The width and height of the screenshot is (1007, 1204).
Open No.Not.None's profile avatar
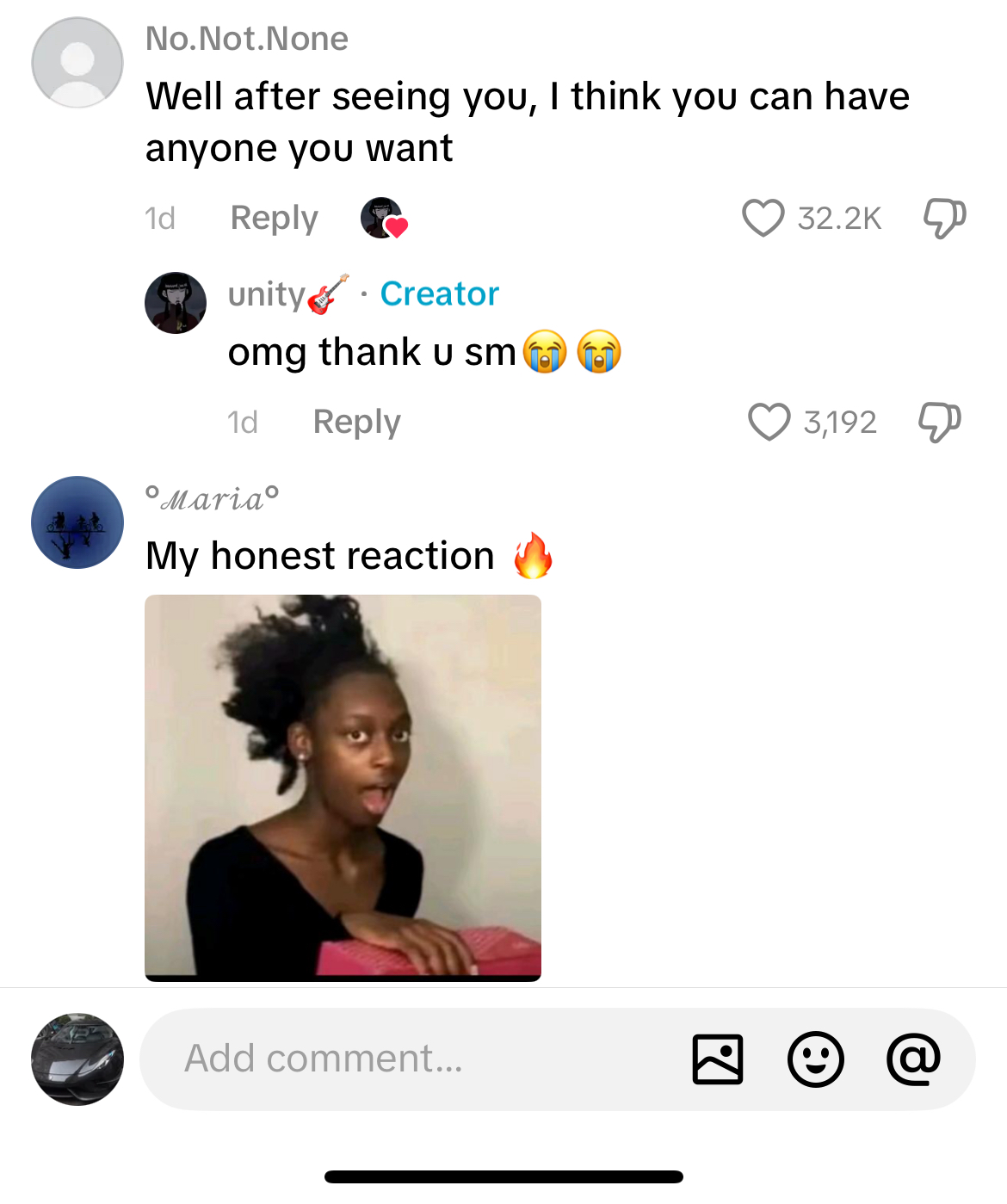click(77, 63)
